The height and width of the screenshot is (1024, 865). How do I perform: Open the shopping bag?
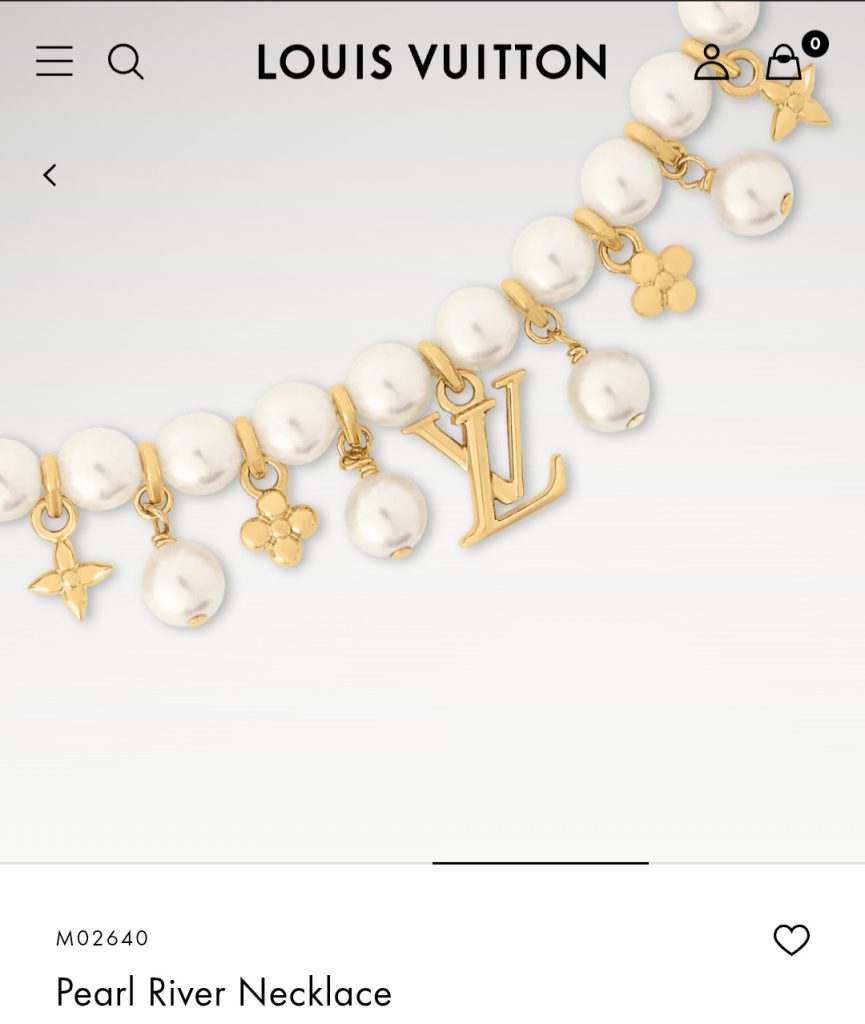(785, 62)
